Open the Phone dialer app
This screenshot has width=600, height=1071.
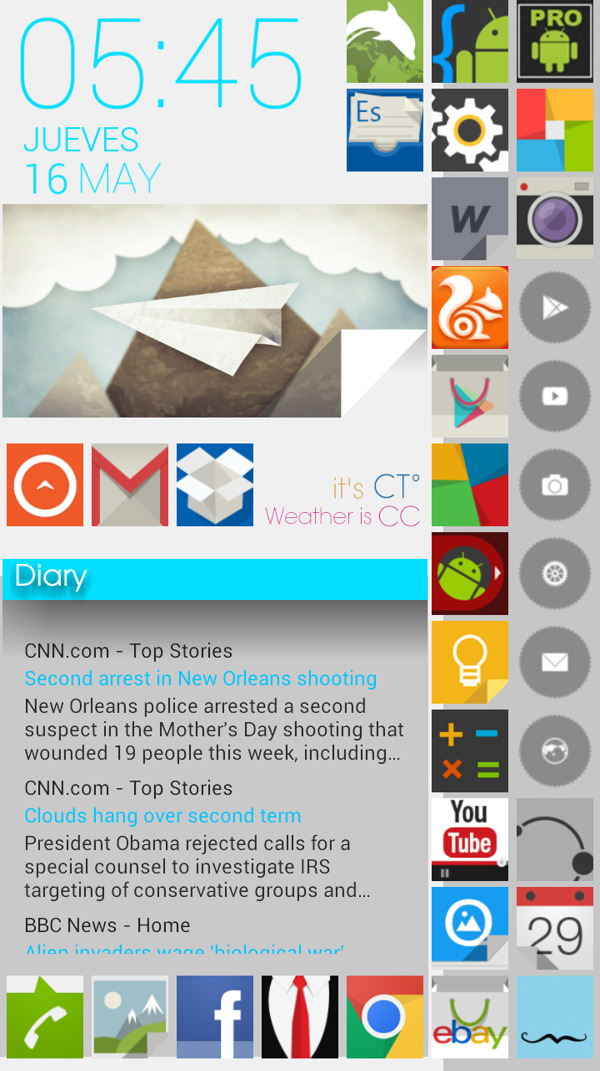[x=45, y=1017]
